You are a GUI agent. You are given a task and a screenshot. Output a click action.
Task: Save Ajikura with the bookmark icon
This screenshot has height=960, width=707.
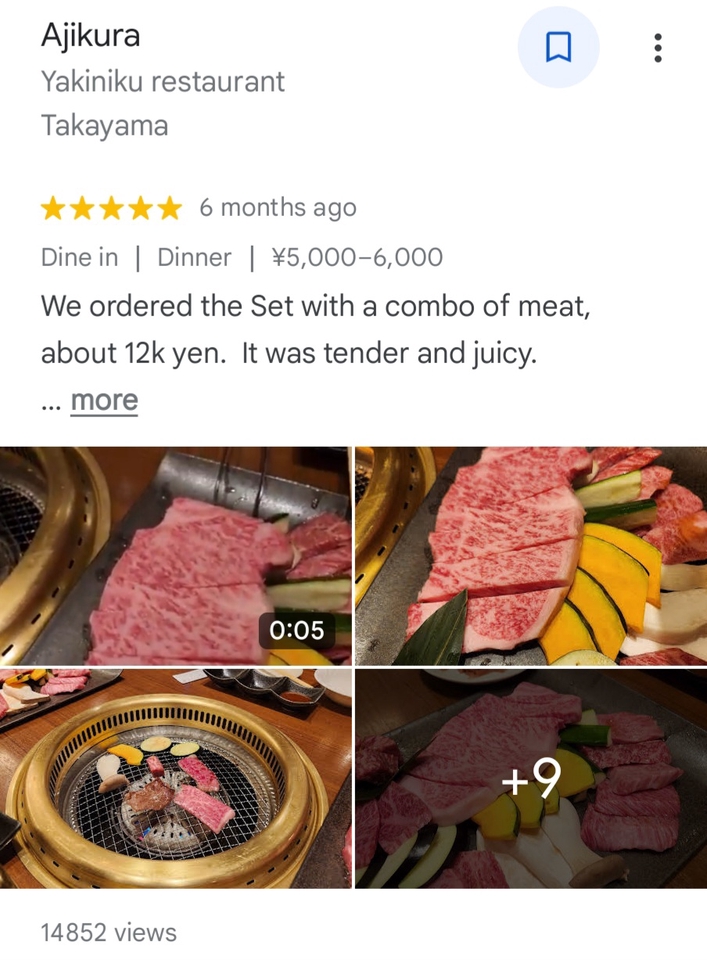click(x=558, y=47)
